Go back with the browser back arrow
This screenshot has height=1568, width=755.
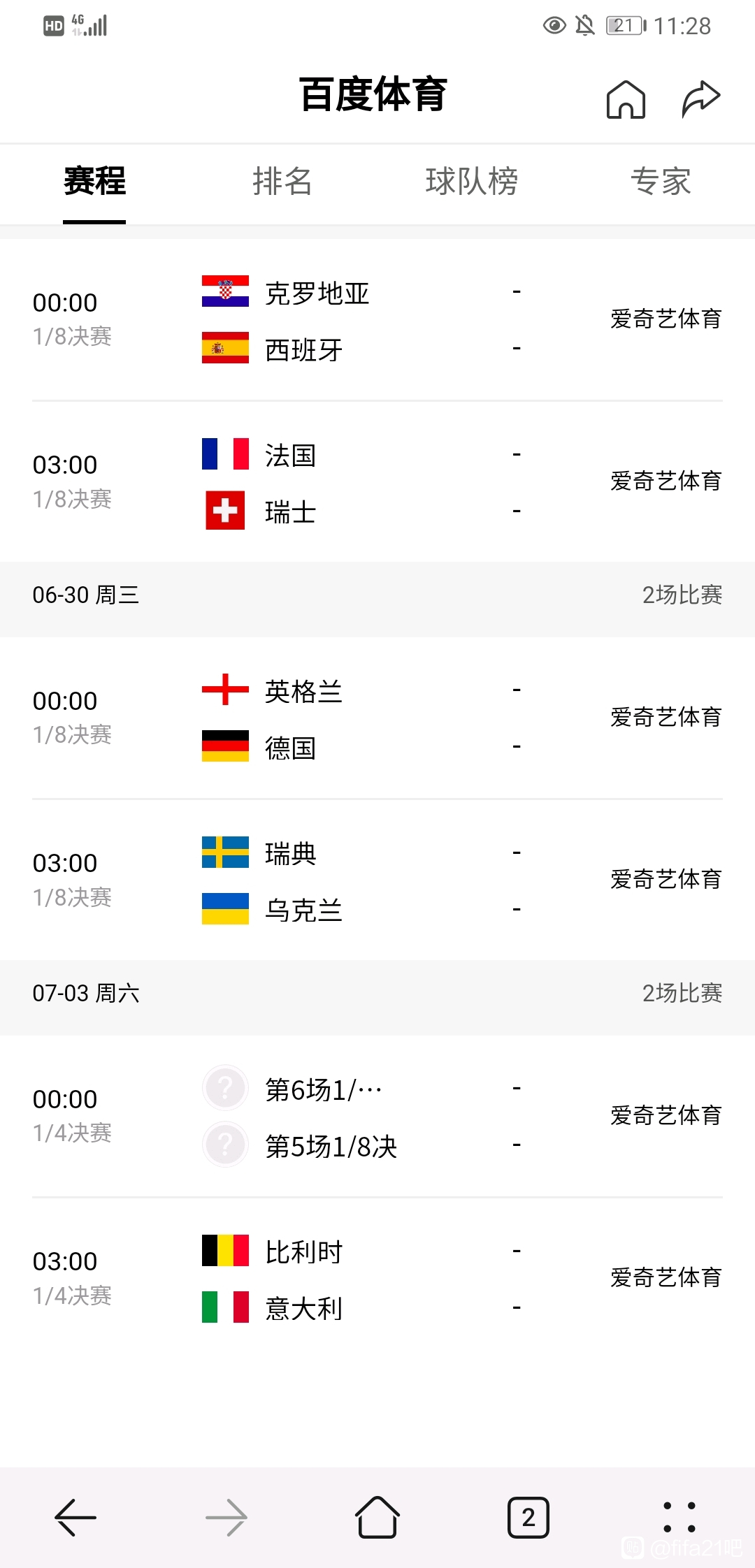click(x=75, y=1518)
